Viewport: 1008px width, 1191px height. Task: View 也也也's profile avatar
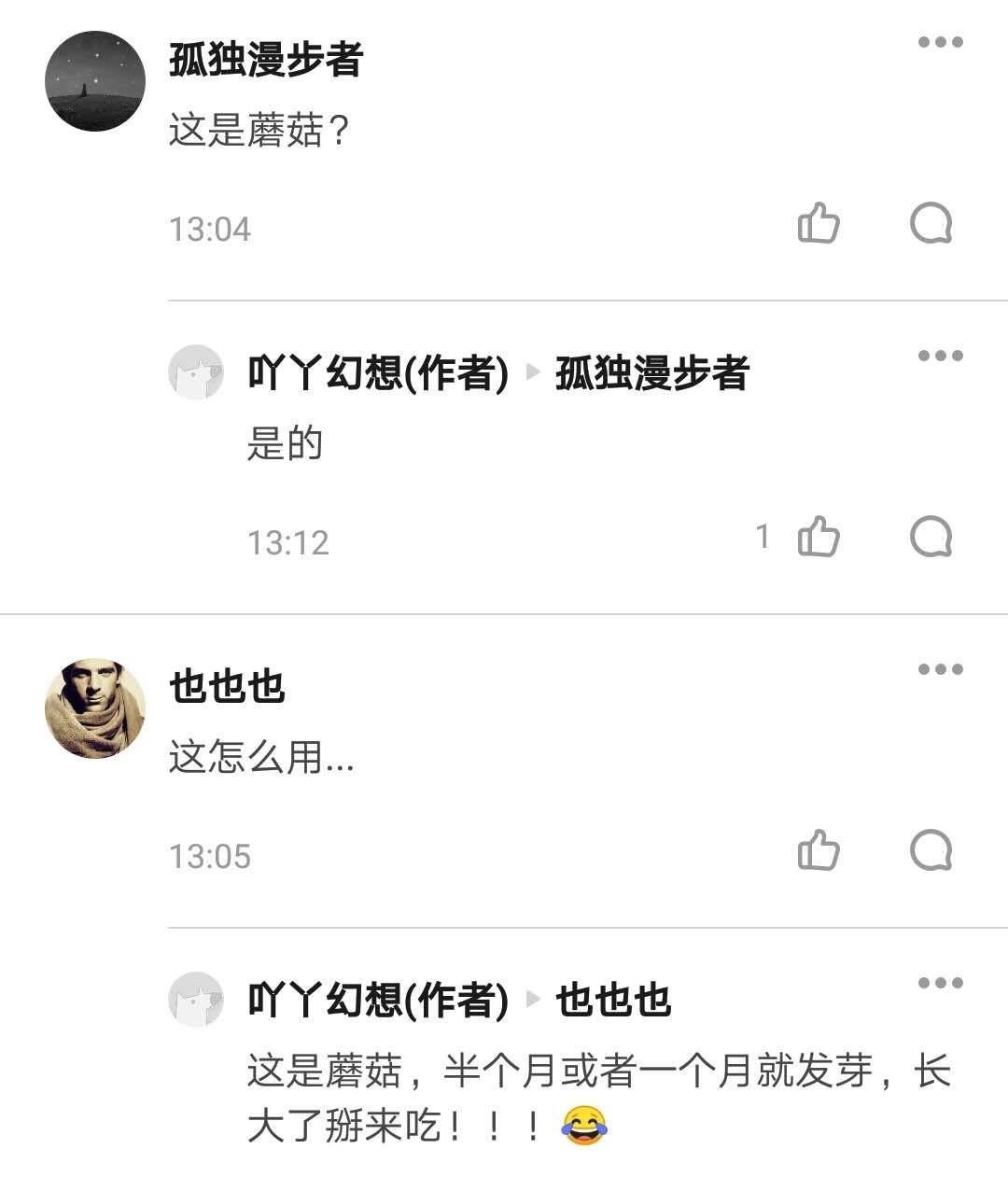[95, 708]
